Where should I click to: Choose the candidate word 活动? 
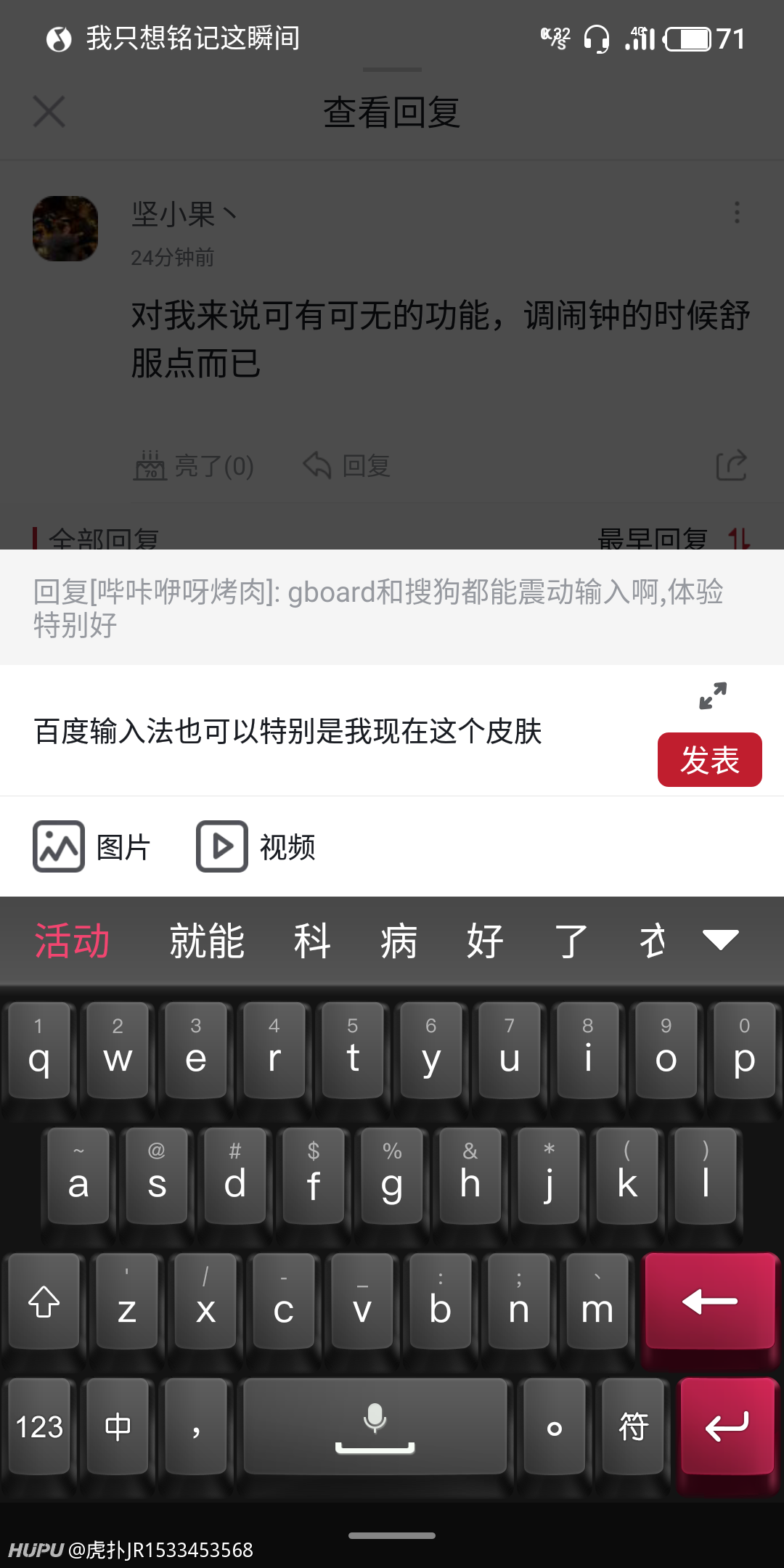point(73,941)
